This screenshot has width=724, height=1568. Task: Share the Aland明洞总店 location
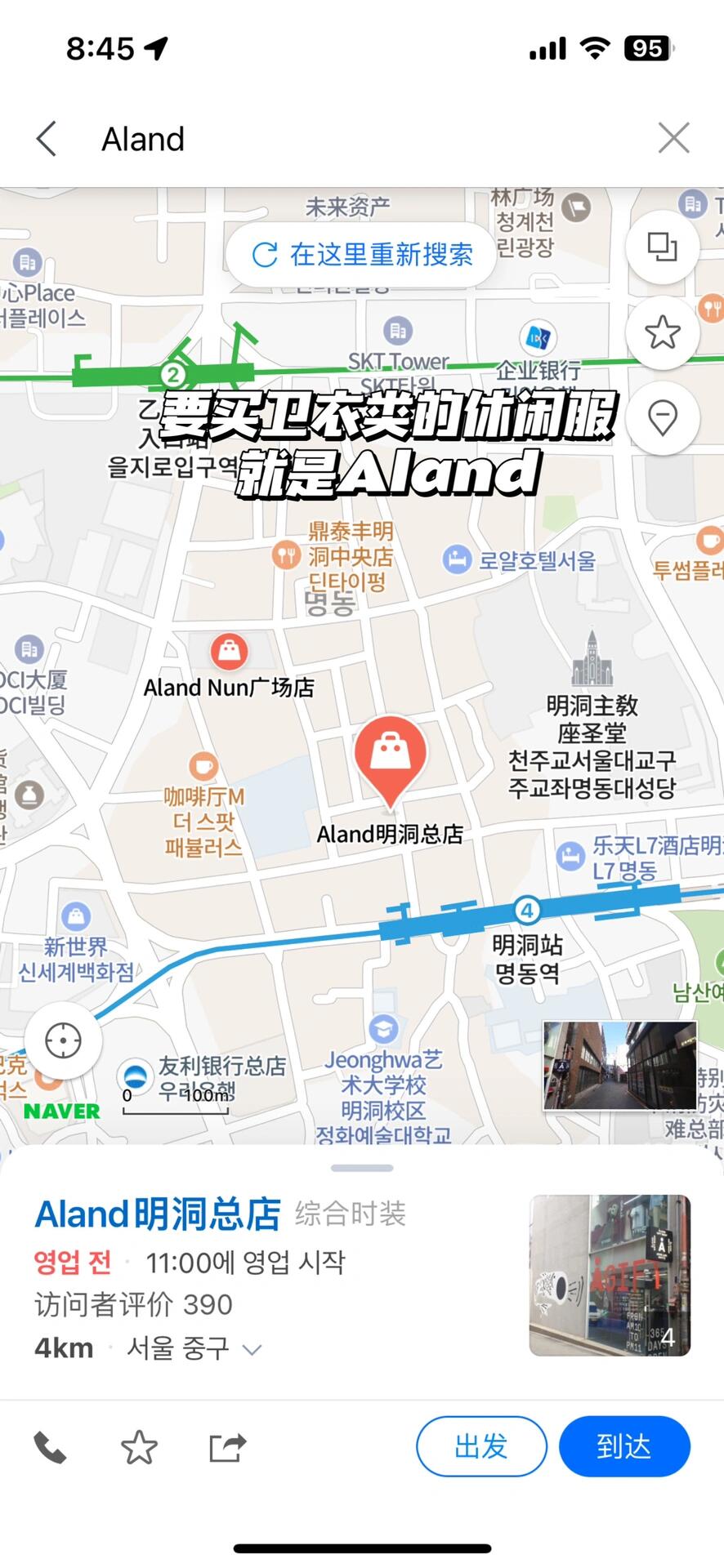(227, 1448)
